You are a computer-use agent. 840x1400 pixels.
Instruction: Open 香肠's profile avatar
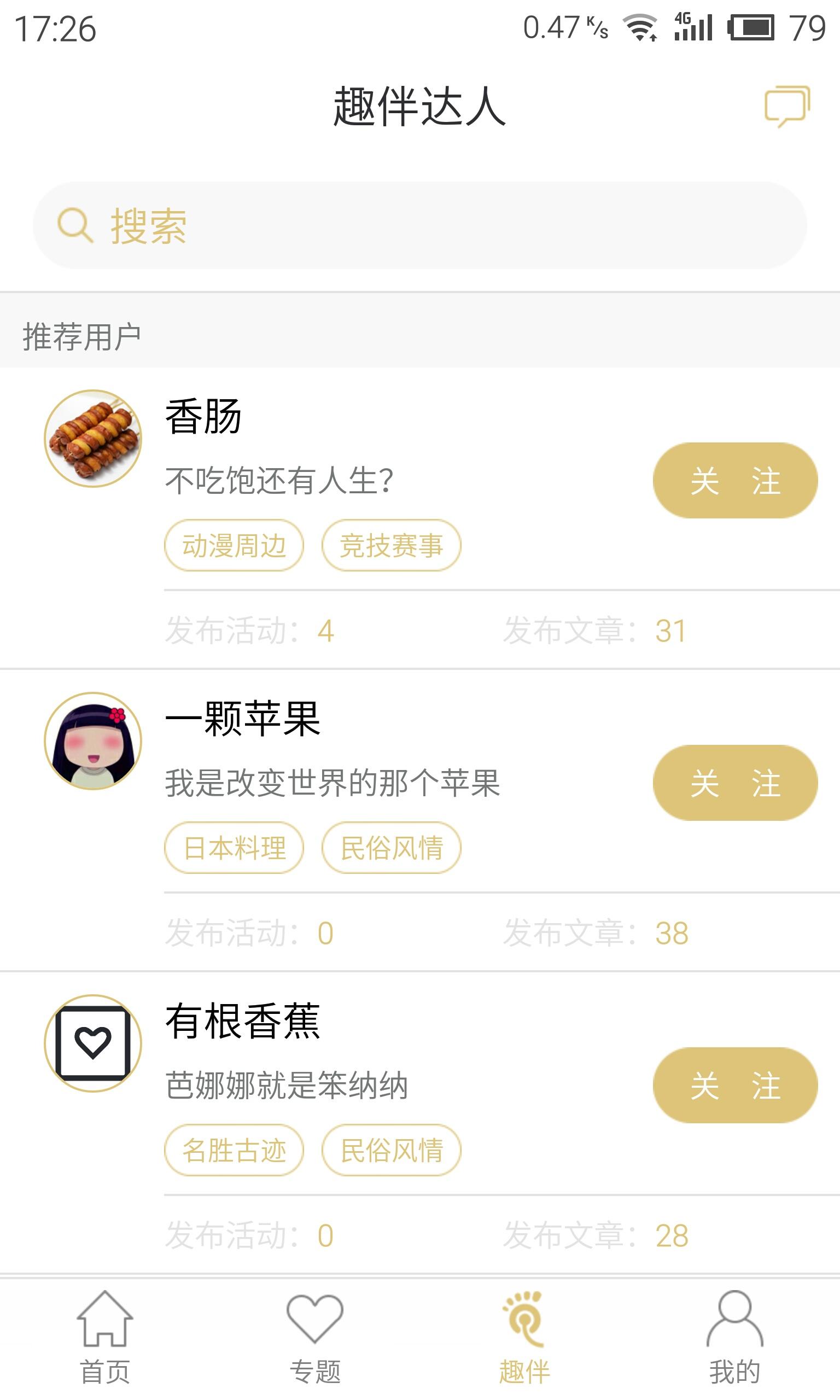coord(94,439)
